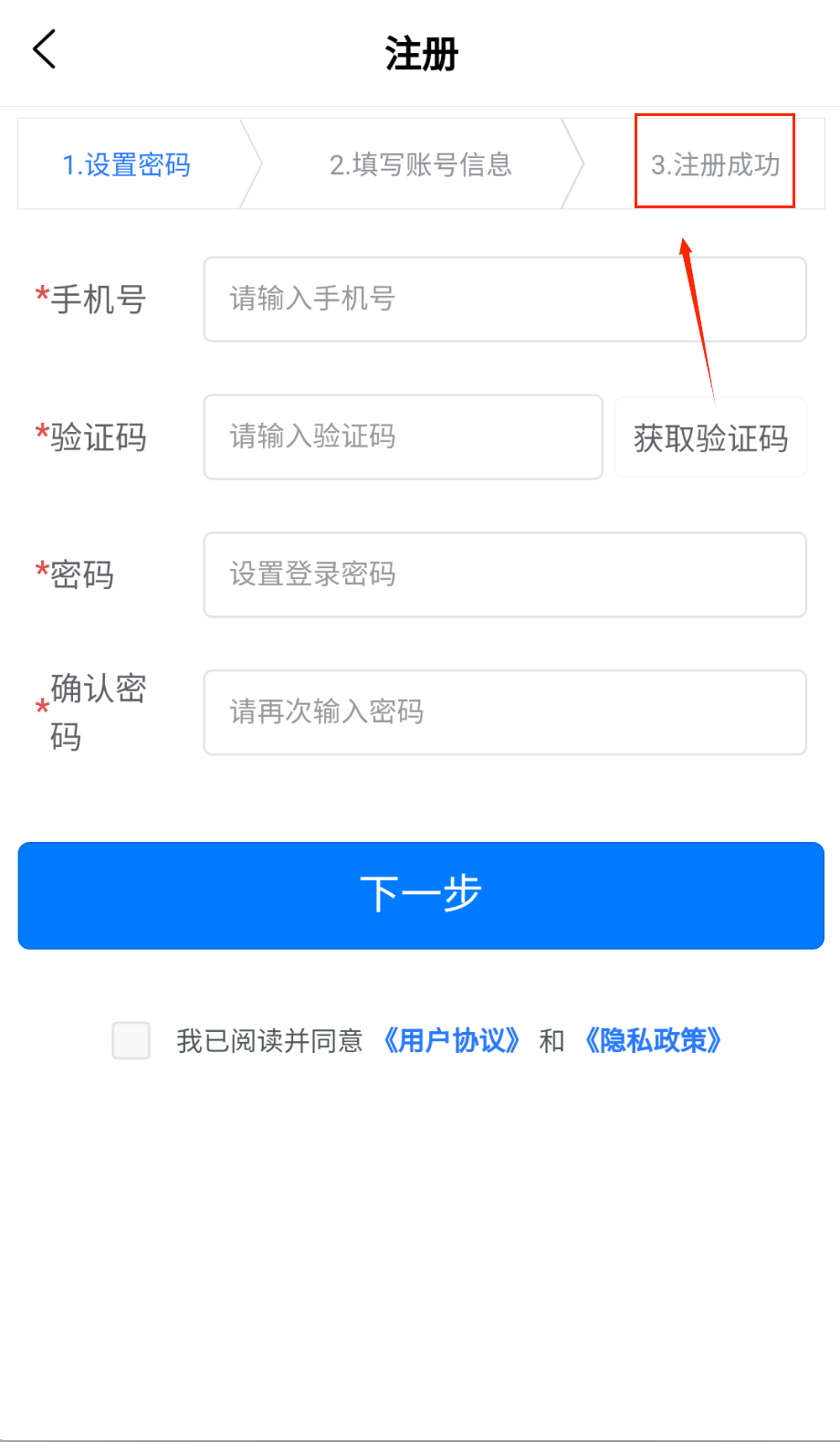840x1442 pixels.
Task: Focus the 验证码 input field
Action: [403, 437]
